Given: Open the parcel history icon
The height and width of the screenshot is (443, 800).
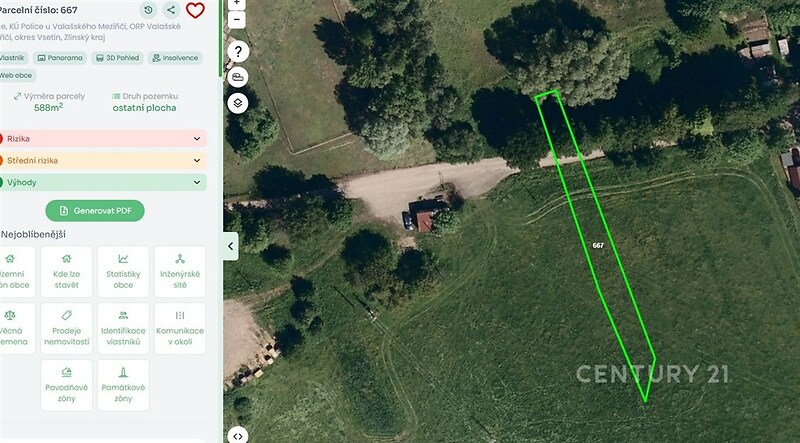Looking at the screenshot, I should click(x=148, y=10).
